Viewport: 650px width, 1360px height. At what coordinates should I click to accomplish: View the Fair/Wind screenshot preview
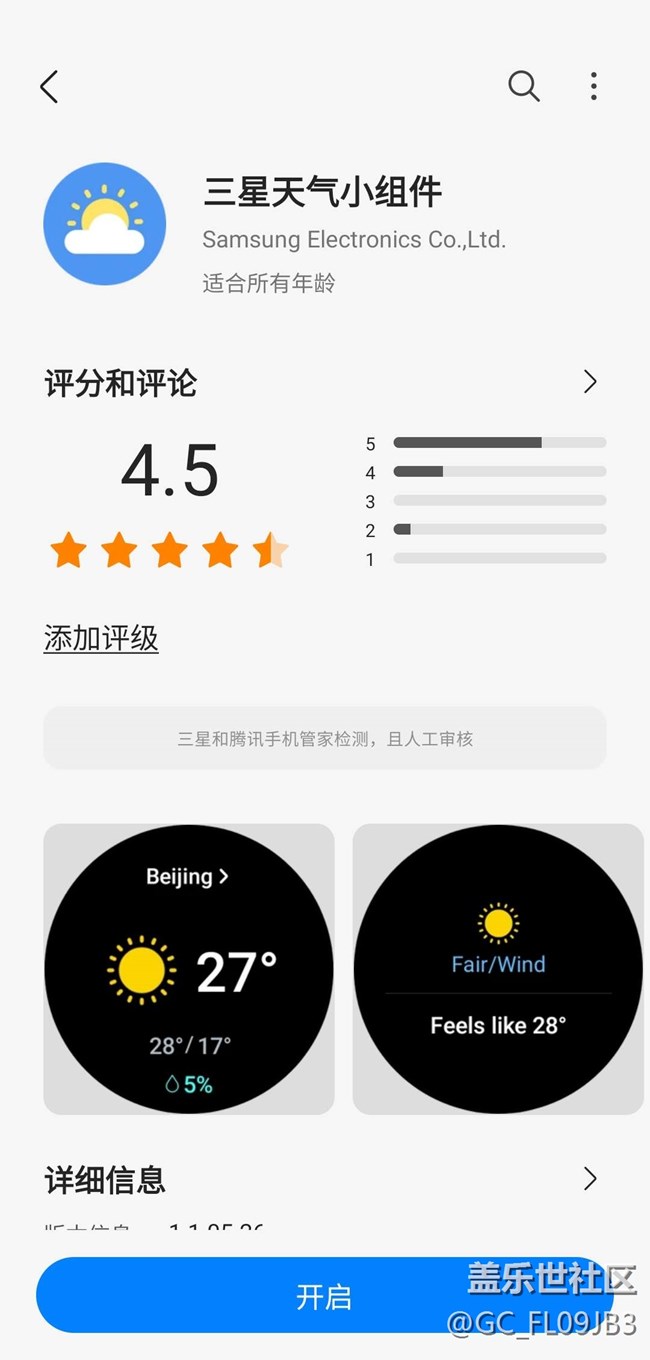pos(498,969)
